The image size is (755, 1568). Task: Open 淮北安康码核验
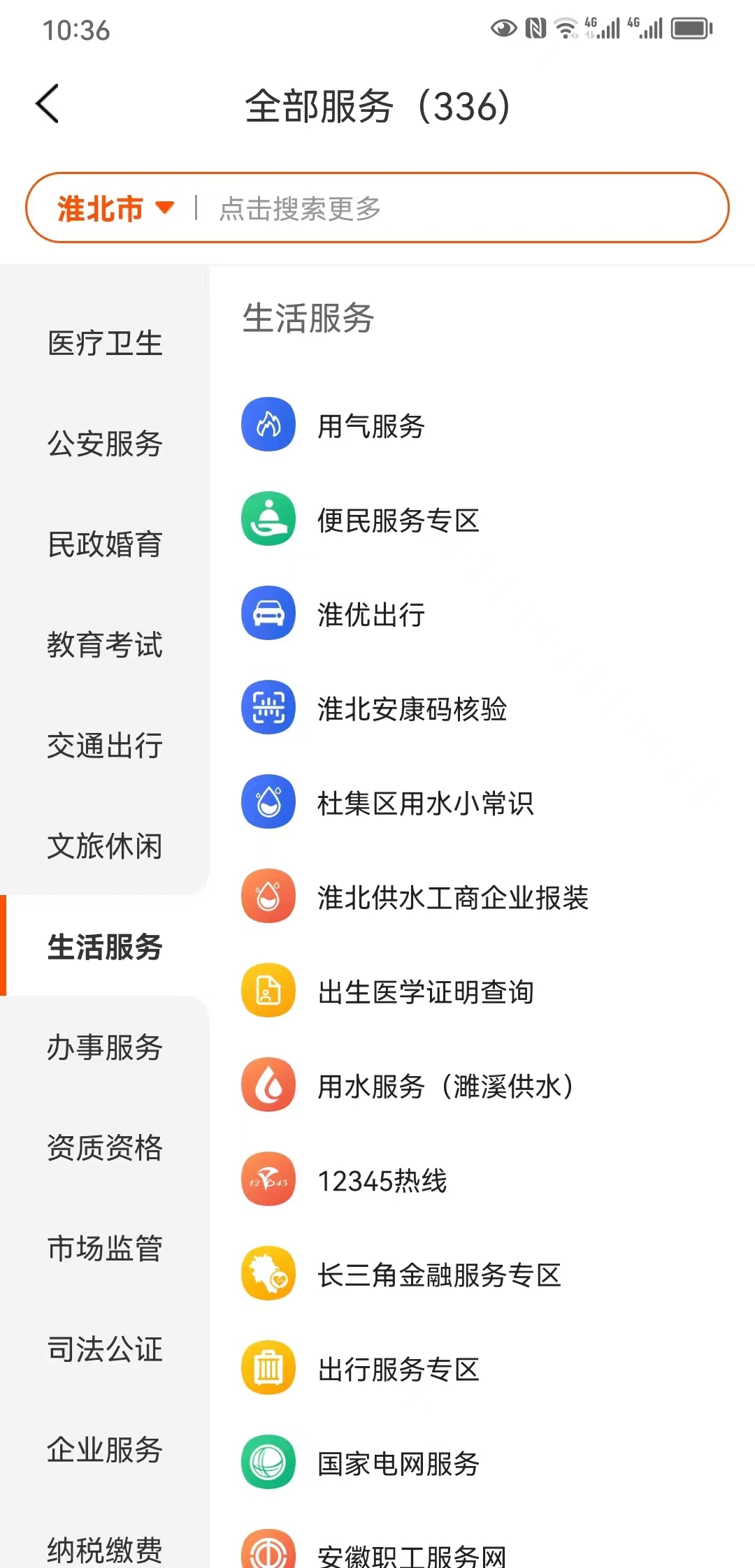point(411,709)
